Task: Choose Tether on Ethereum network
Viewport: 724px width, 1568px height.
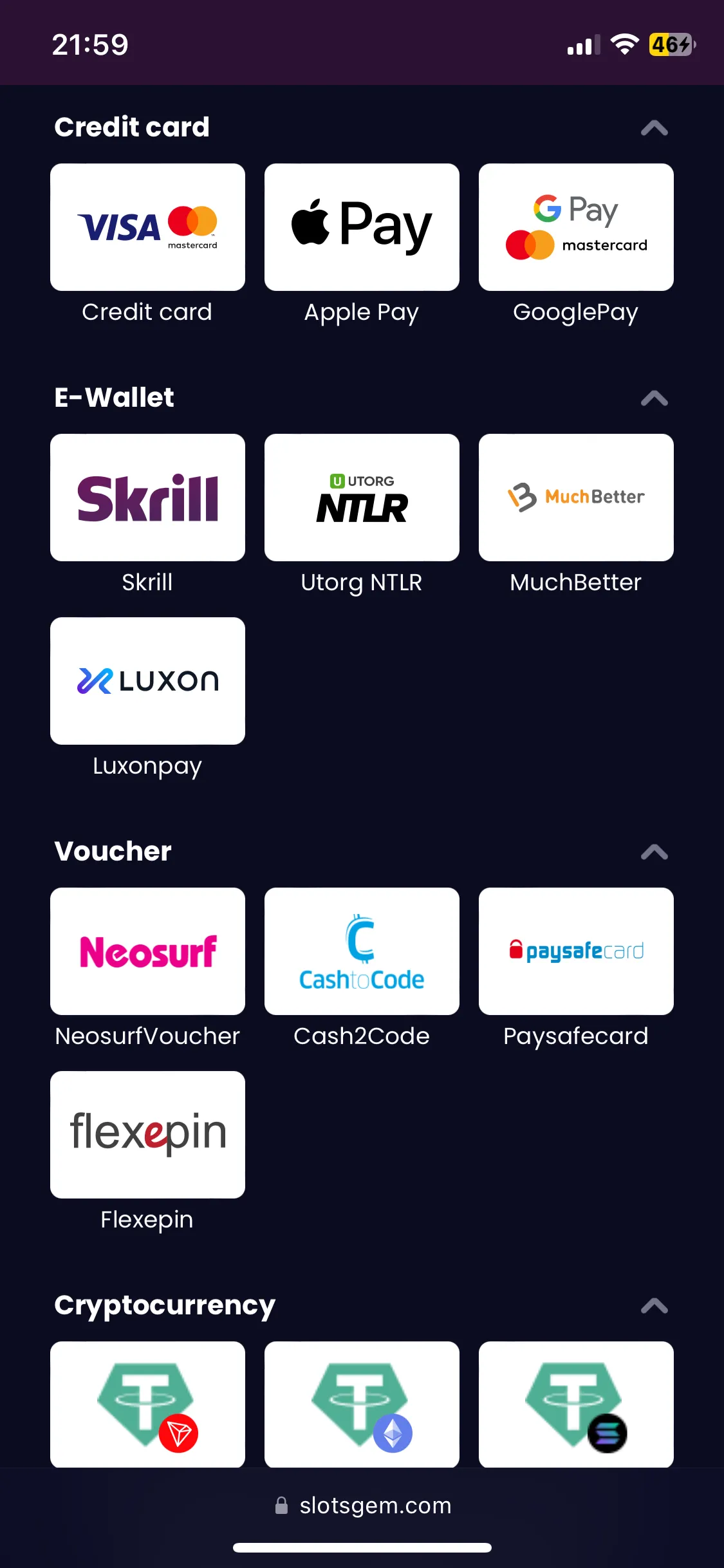Action: pos(362,1405)
